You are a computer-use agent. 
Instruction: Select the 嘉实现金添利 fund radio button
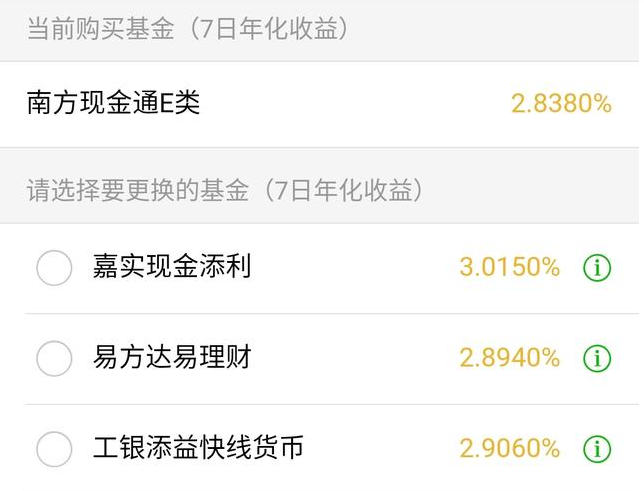[x=54, y=268]
